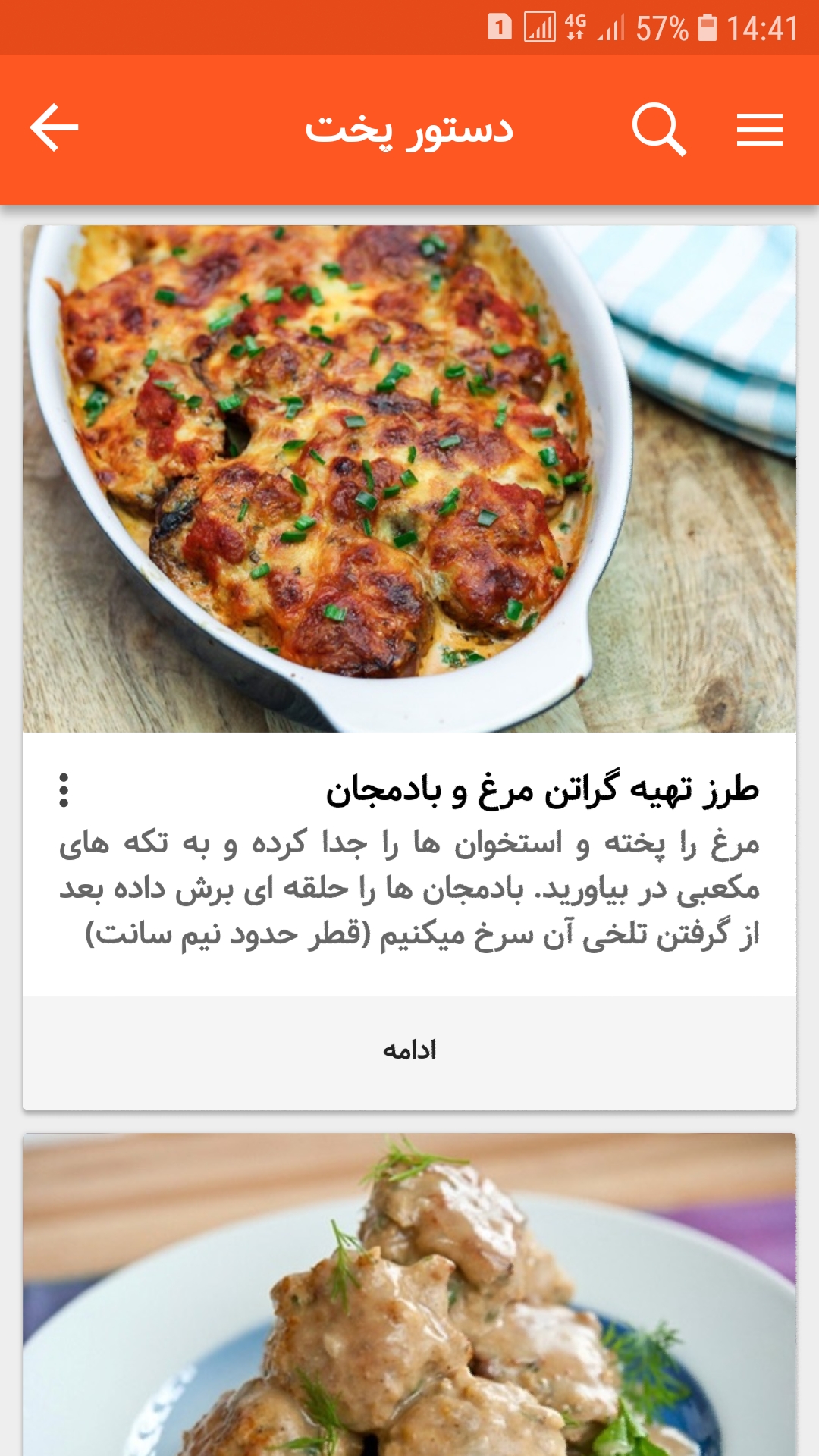The width and height of the screenshot is (819, 1456).
Task: Open the search magnifier icon
Action: click(659, 130)
